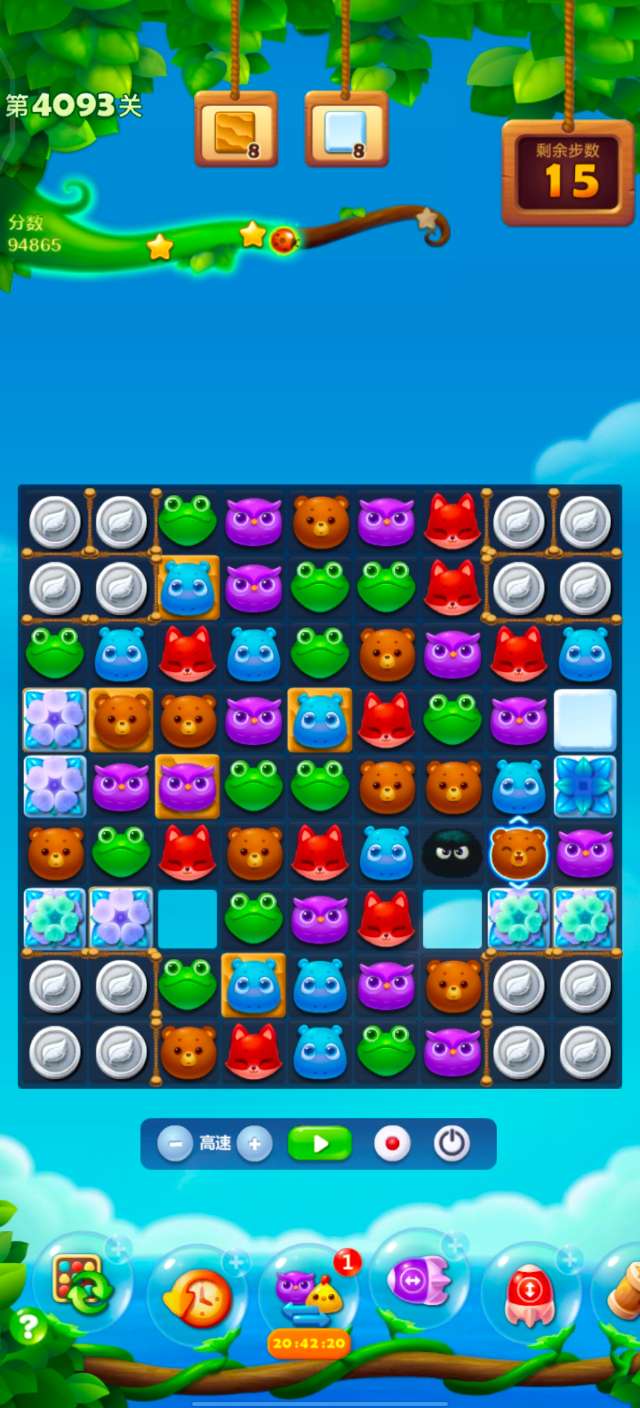Select the highlighted brown bear tile
Image resolution: width=640 pixels, height=1408 pixels.
click(x=519, y=852)
